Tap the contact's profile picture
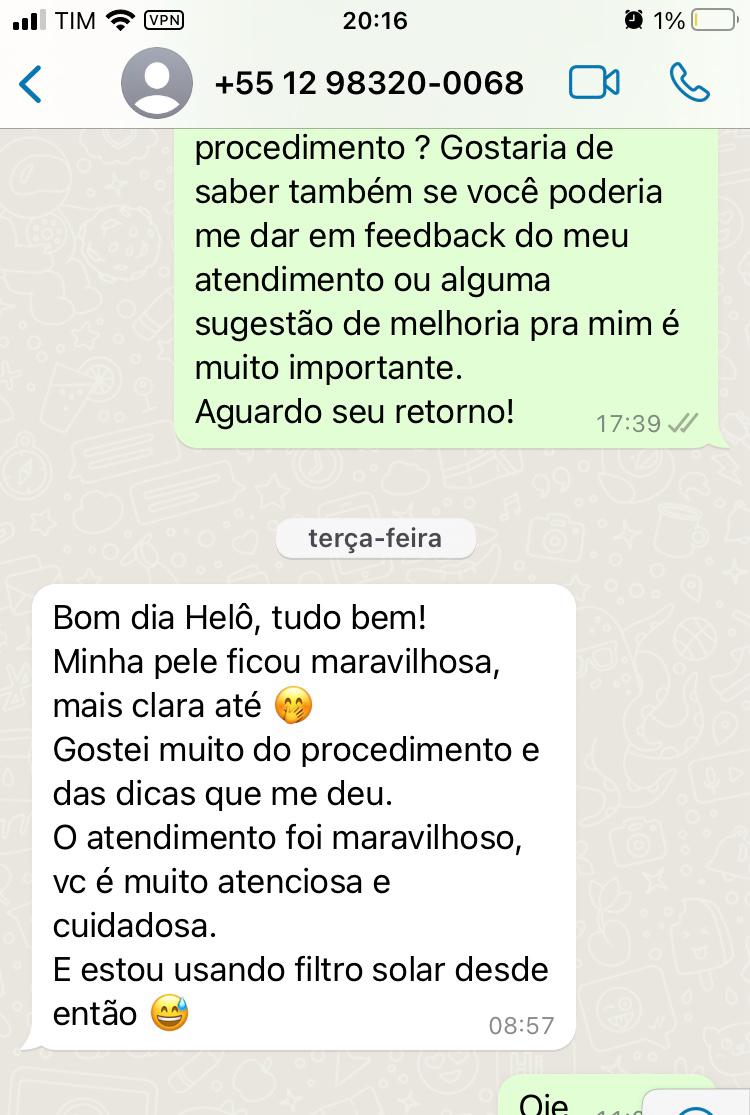Image resolution: width=750 pixels, height=1115 pixels. tap(157, 83)
